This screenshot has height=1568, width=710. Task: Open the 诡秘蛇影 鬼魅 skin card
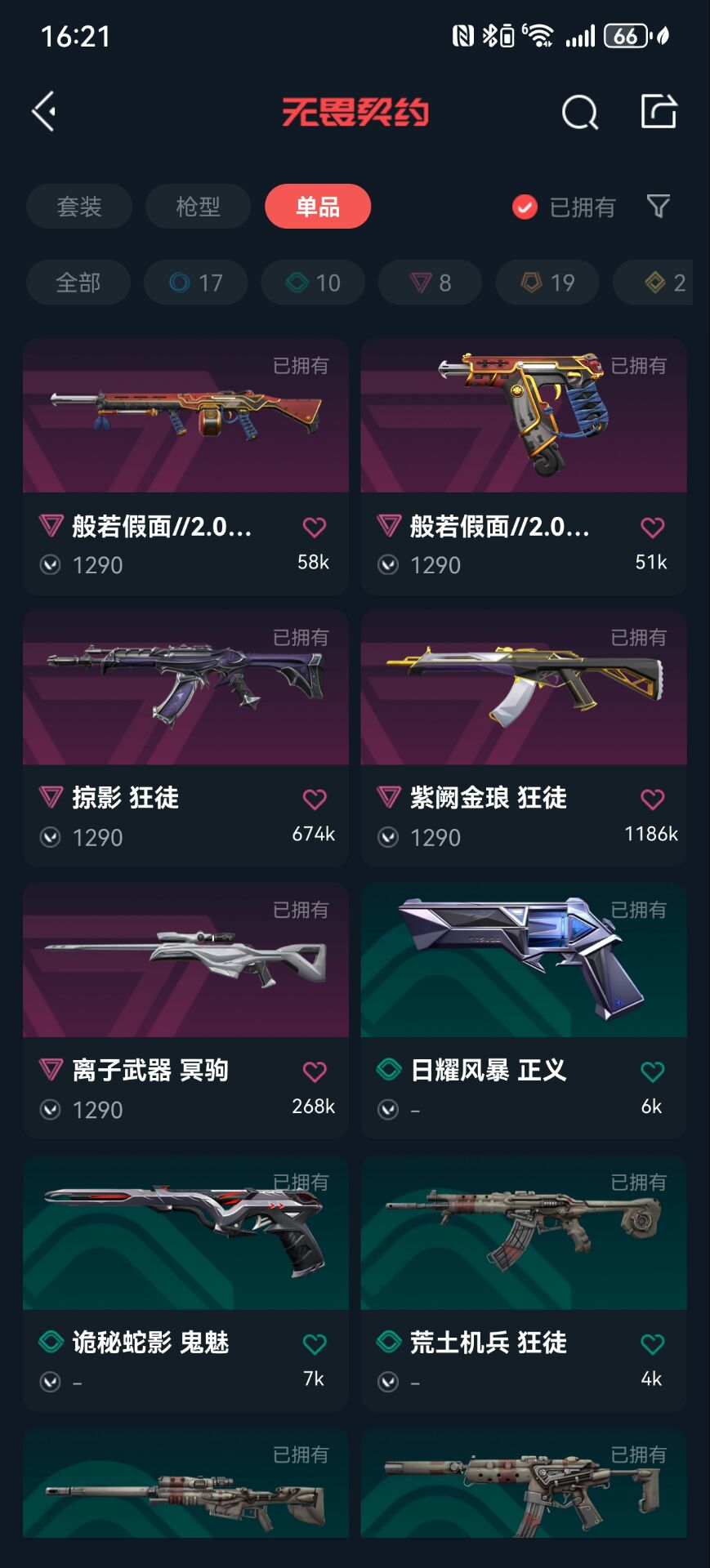[x=185, y=1282]
